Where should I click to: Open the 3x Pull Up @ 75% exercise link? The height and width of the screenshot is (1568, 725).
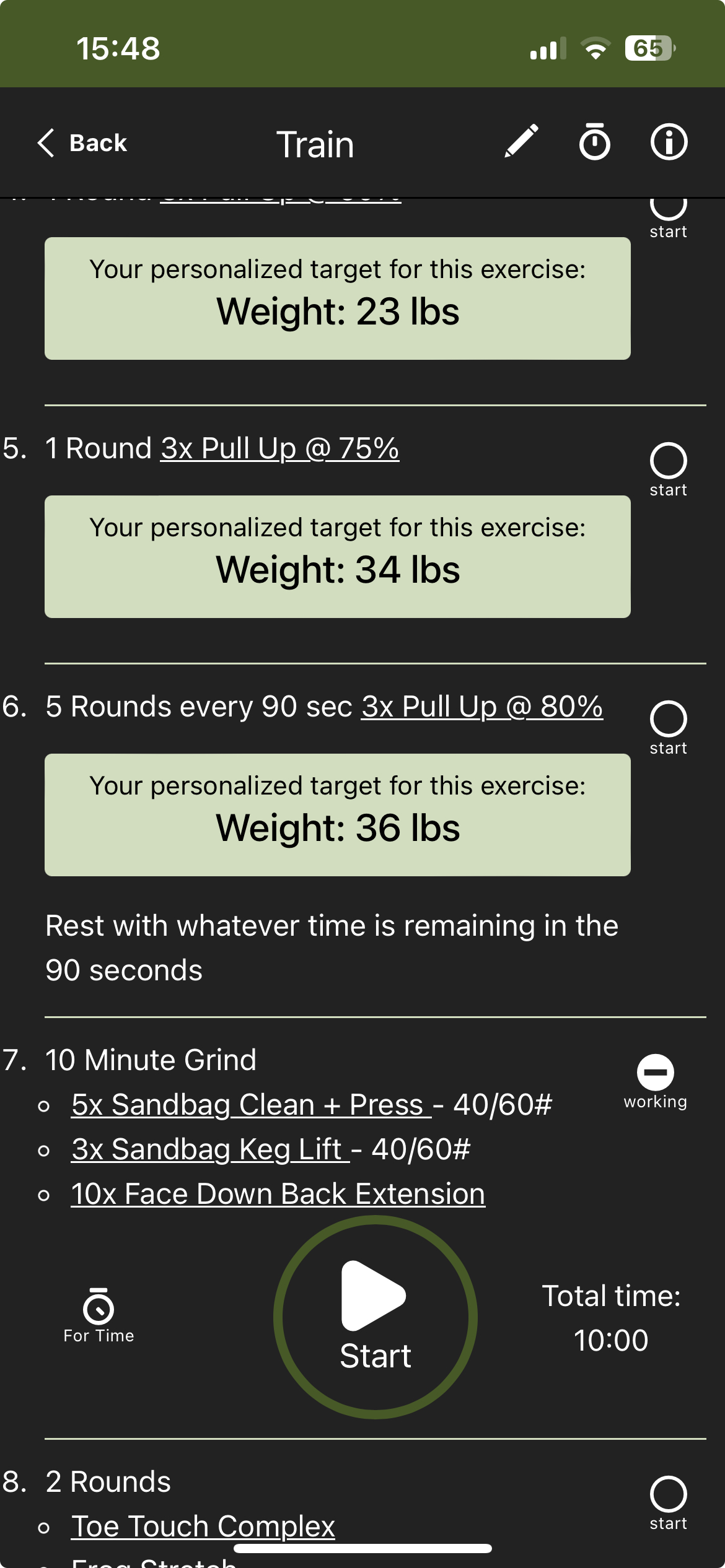tap(279, 448)
